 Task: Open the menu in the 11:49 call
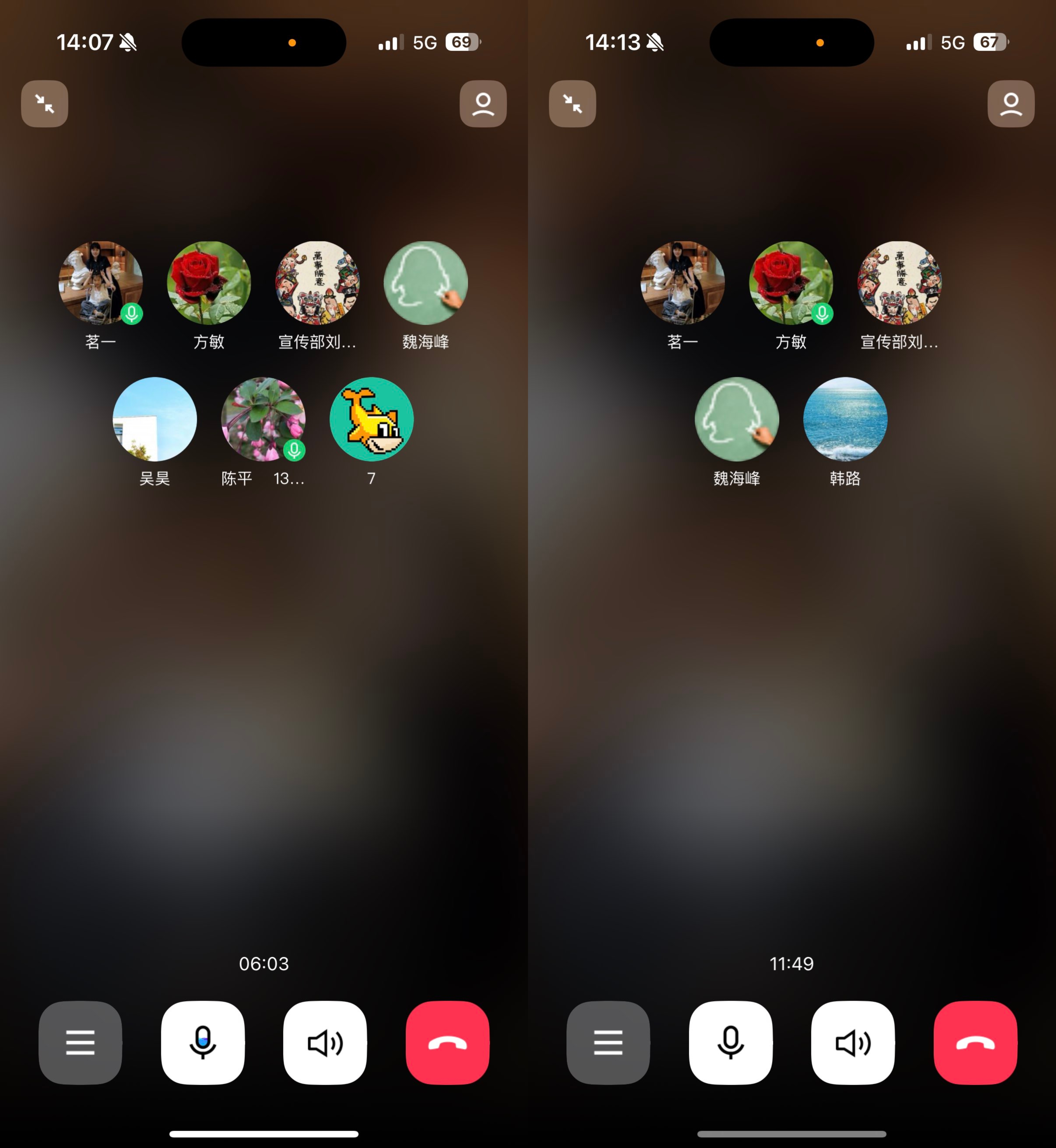click(608, 1042)
